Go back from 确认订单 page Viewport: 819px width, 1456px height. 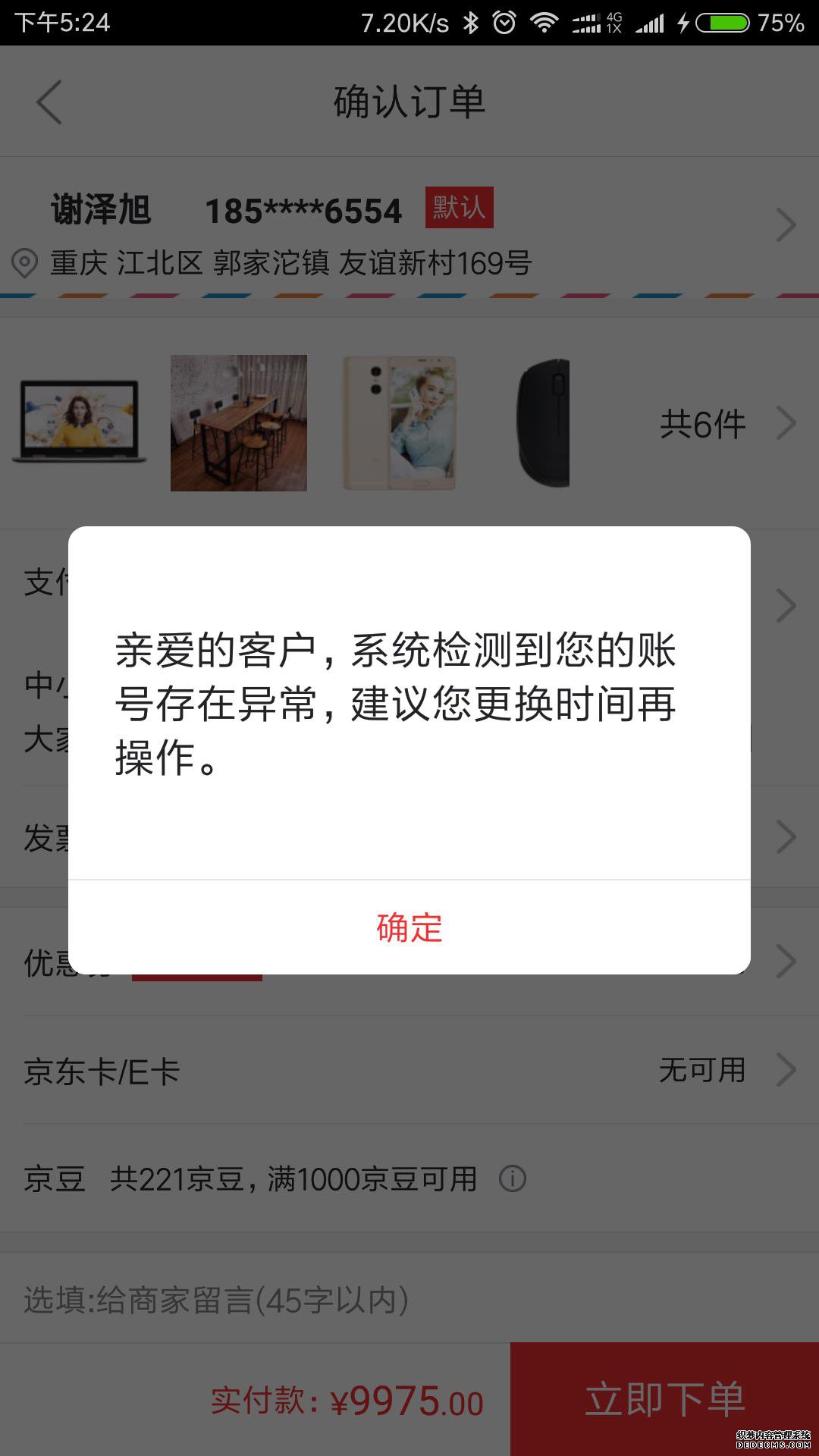coord(49,102)
